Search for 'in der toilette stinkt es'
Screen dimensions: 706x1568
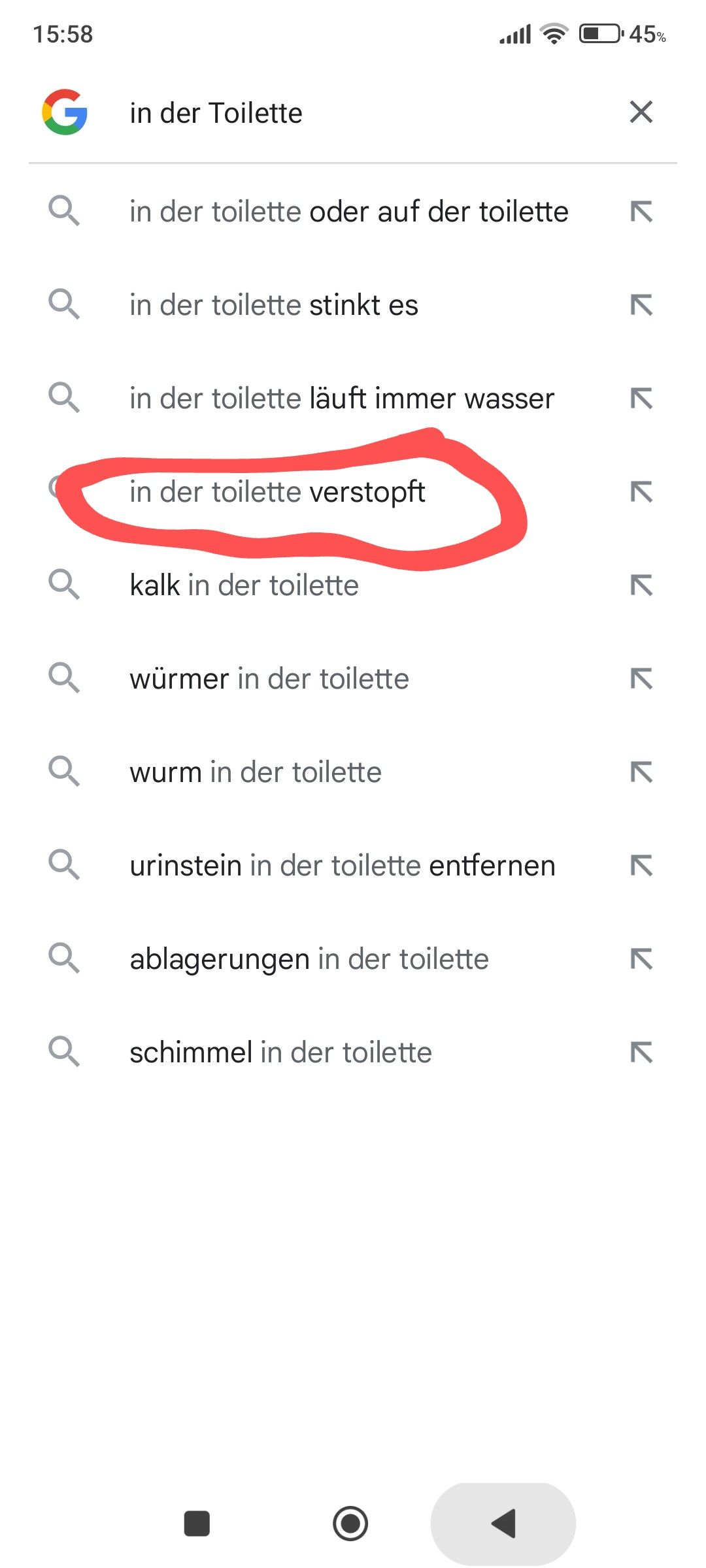(x=274, y=305)
